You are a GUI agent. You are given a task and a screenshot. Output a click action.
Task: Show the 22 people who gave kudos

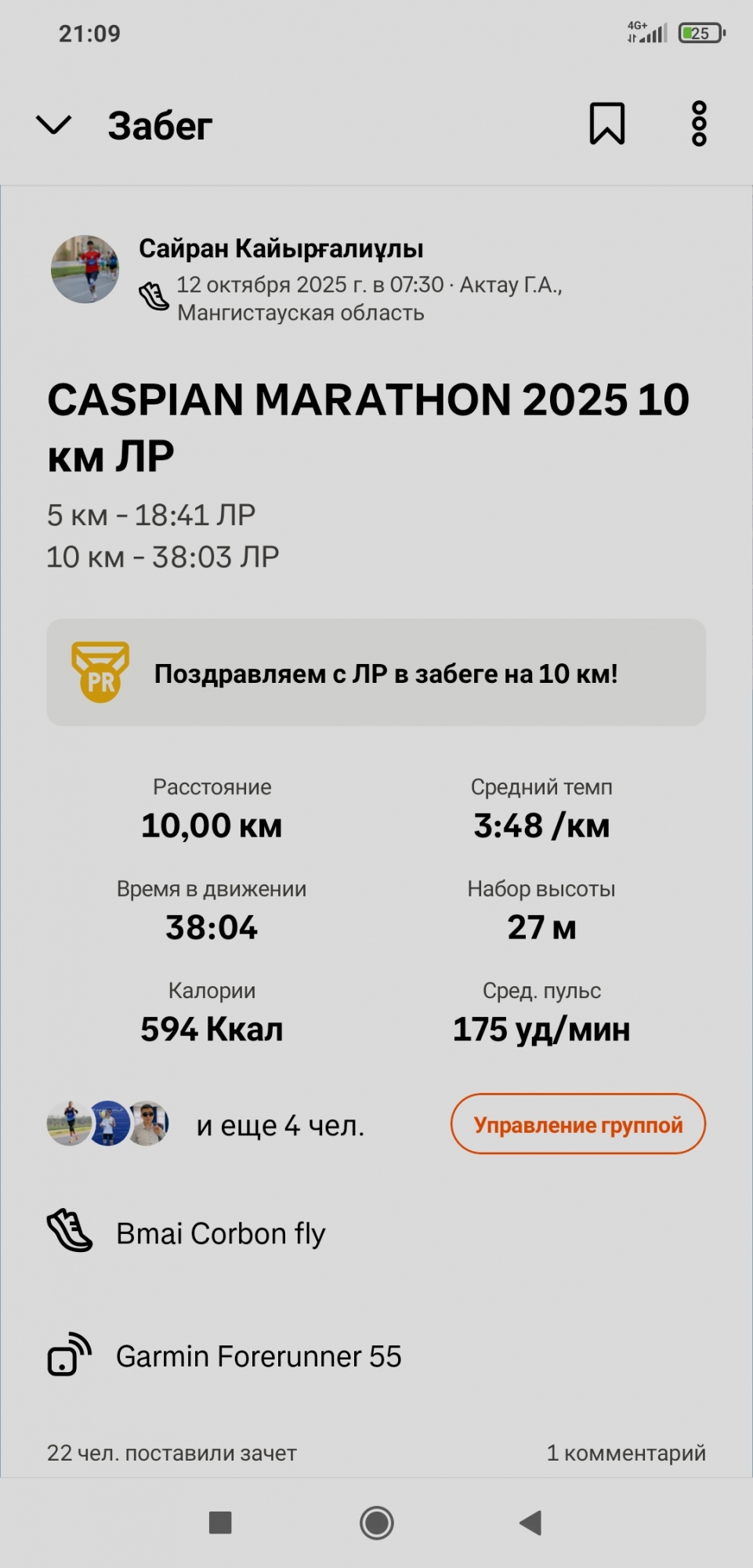tap(172, 1453)
